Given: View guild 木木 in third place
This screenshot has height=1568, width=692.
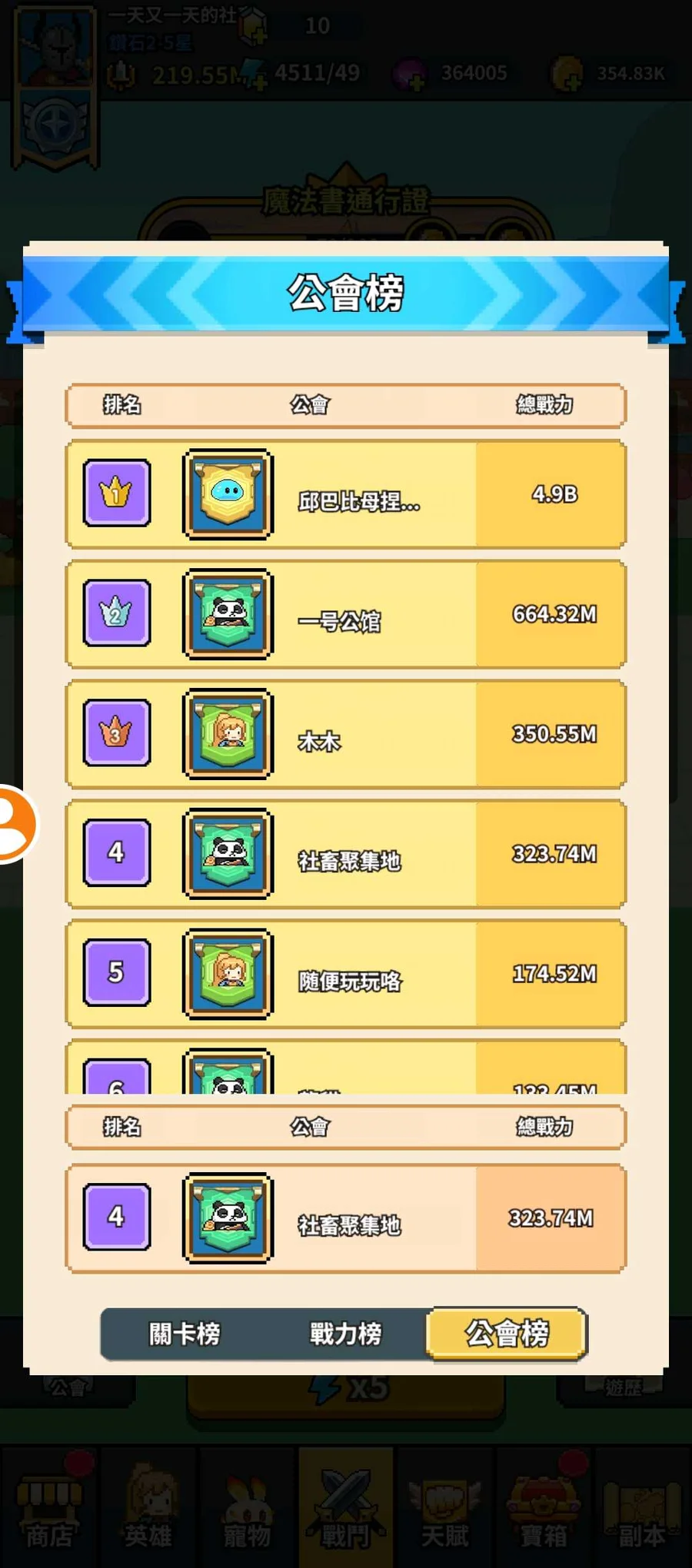Looking at the screenshot, I should (x=345, y=734).
